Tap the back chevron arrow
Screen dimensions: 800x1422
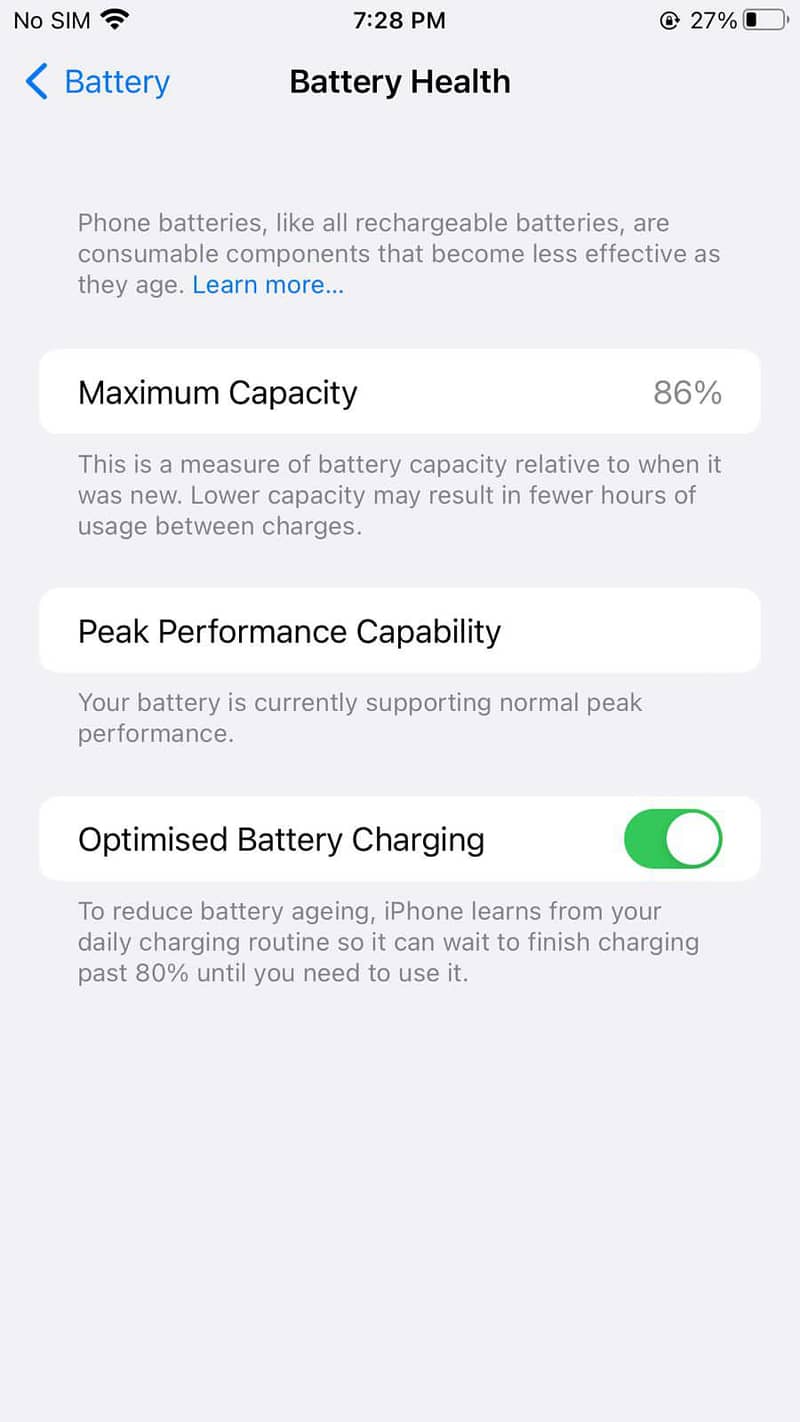coord(37,82)
